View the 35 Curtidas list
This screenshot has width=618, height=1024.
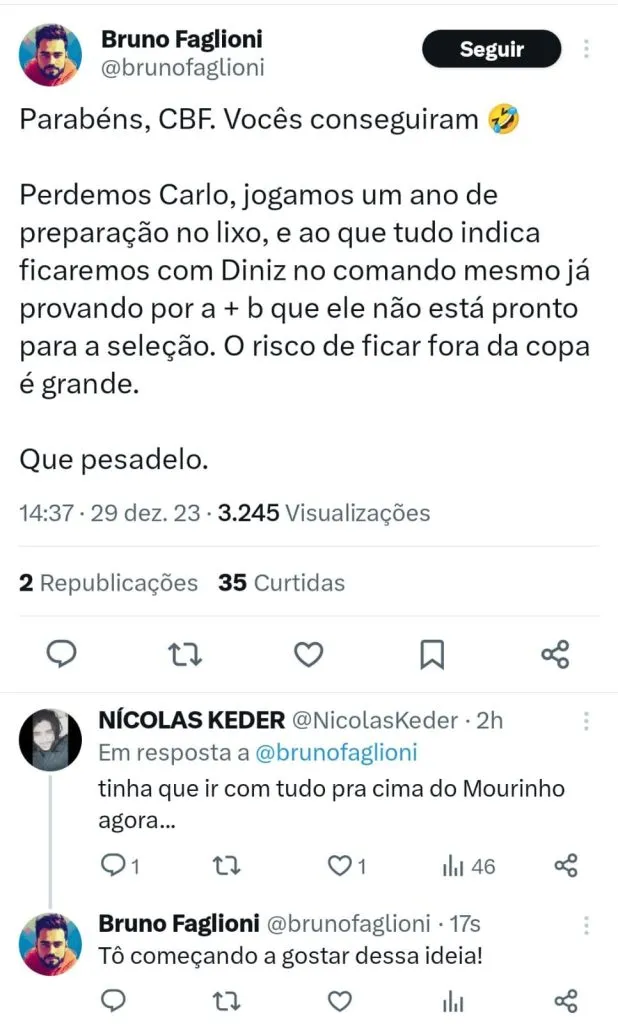281,583
